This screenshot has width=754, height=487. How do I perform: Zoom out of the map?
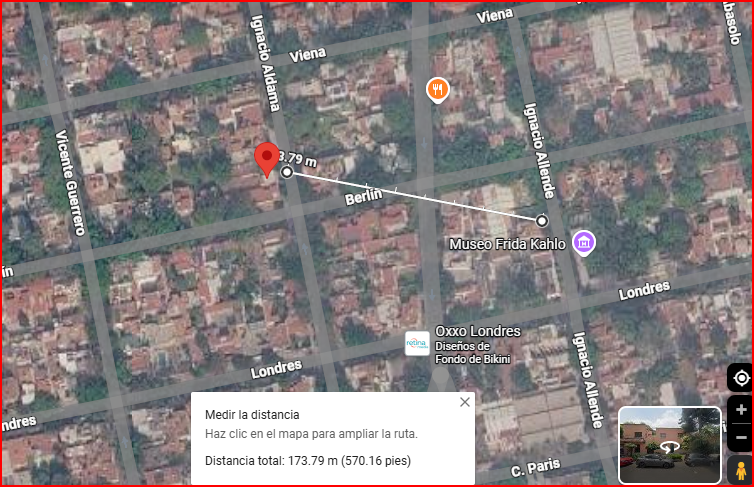click(741, 438)
